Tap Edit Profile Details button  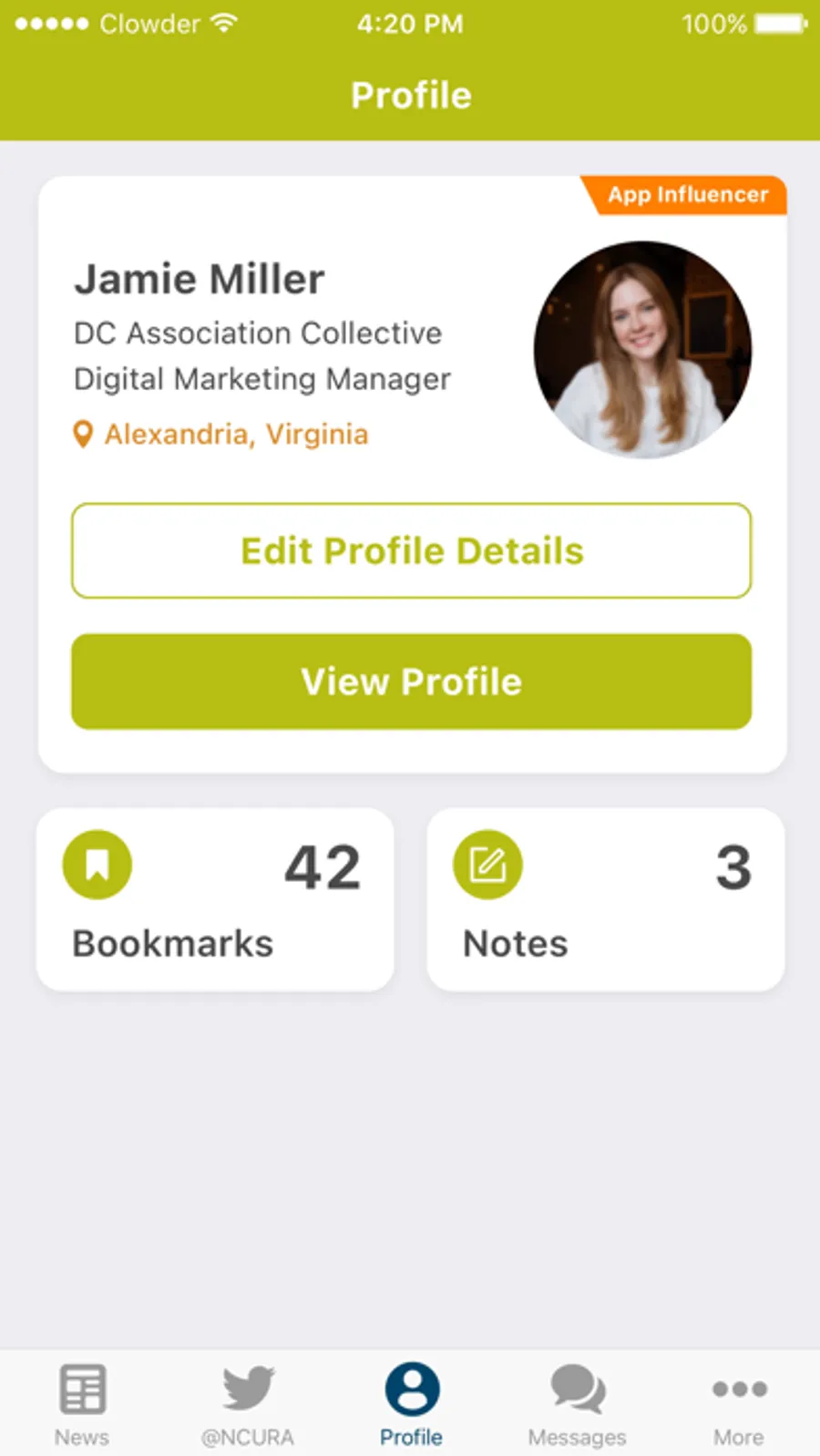411,550
